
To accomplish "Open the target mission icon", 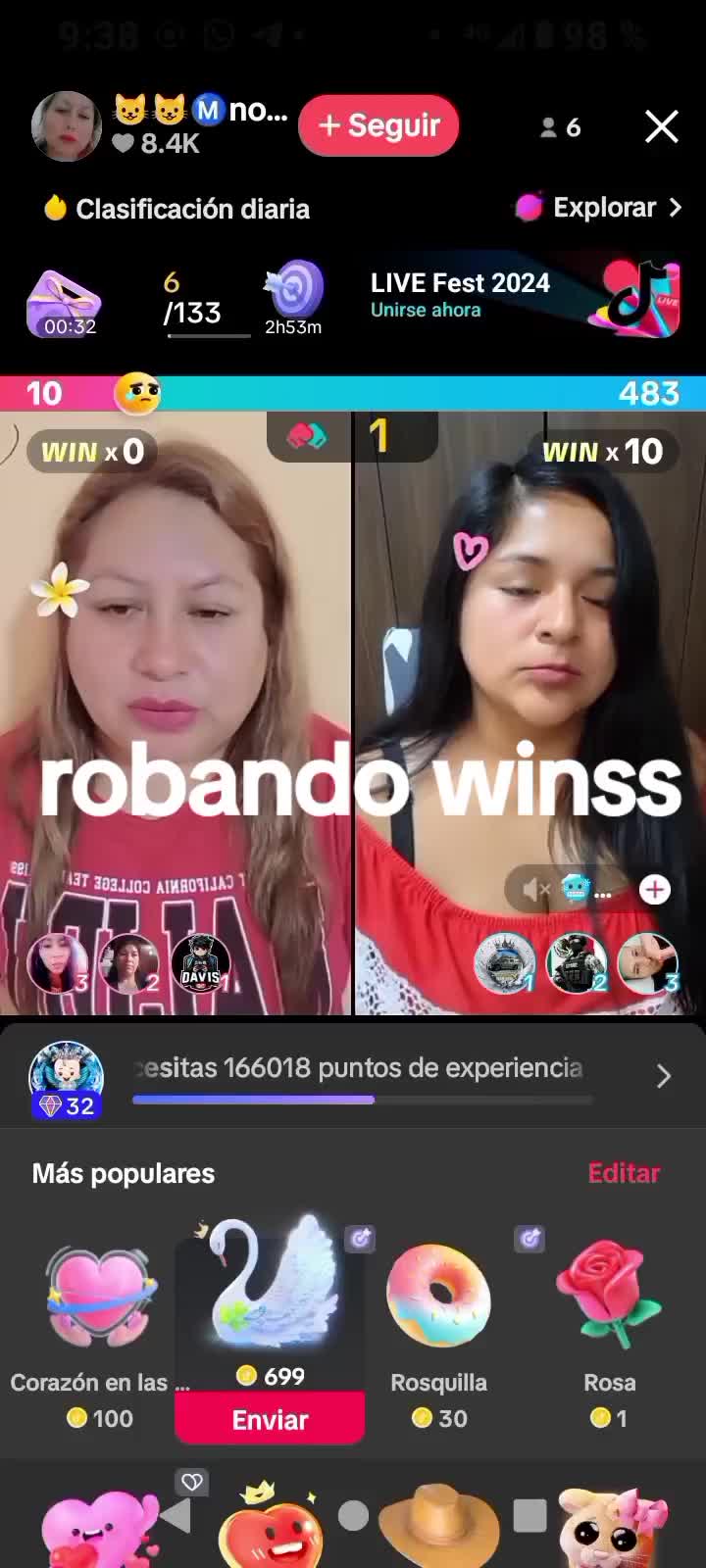I will click(x=293, y=298).
